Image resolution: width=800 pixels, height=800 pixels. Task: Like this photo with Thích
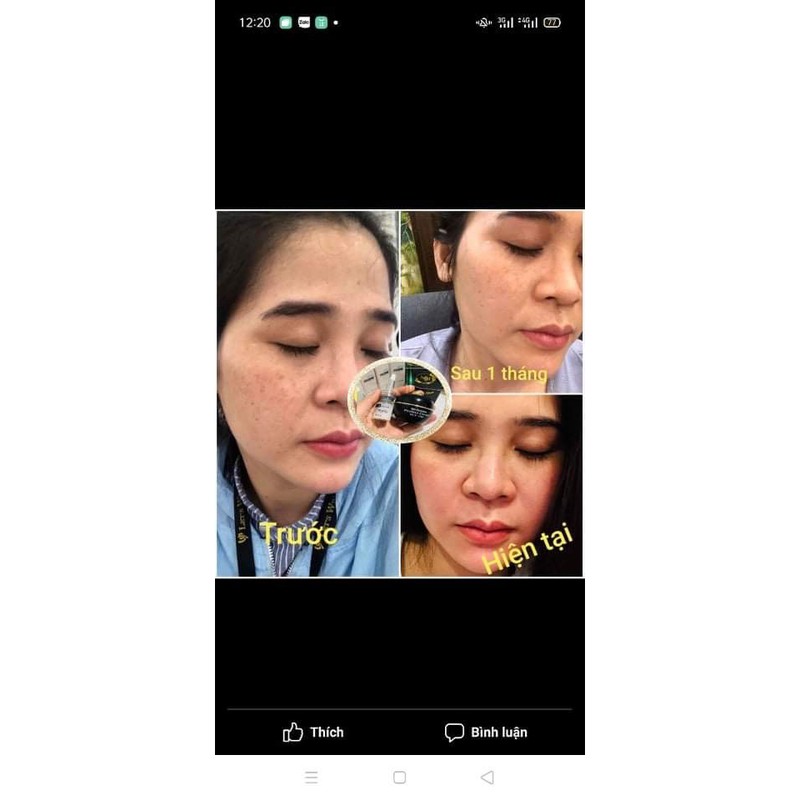point(313,732)
